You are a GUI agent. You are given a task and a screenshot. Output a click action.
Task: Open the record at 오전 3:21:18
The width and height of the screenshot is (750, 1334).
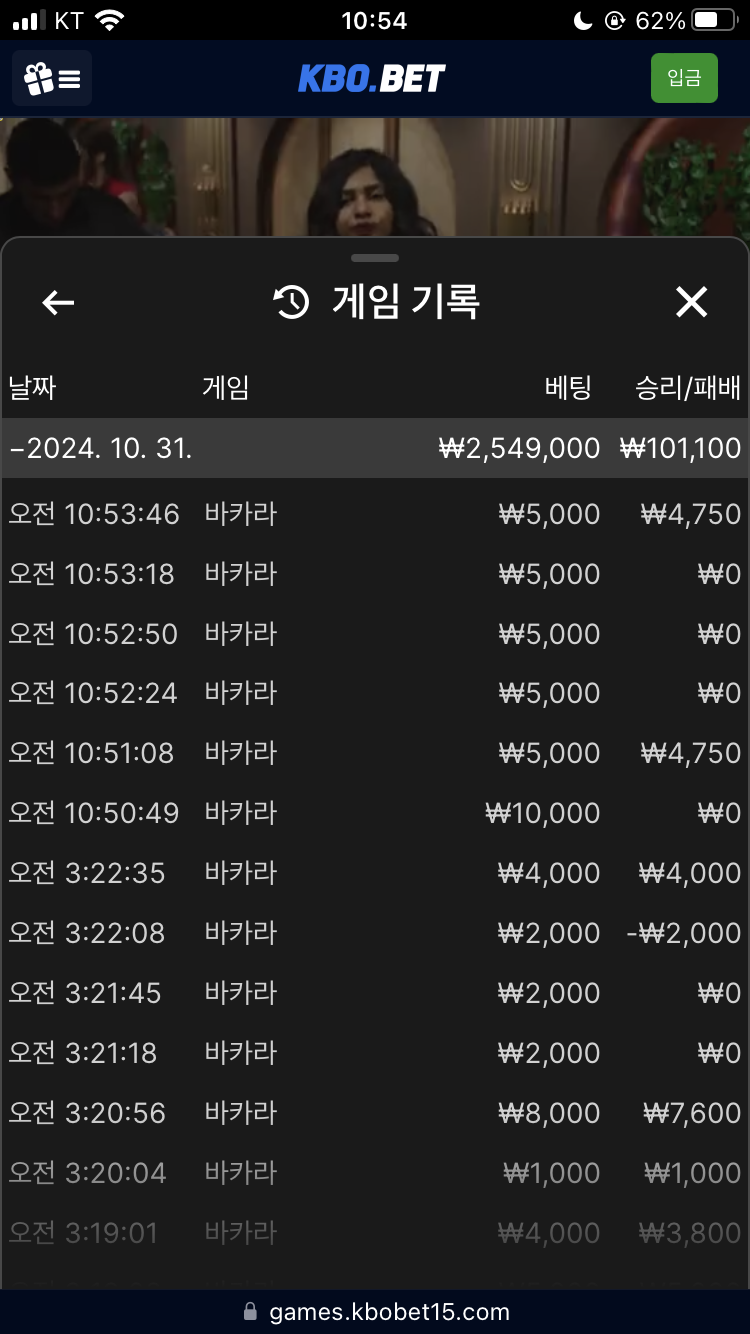375,1053
